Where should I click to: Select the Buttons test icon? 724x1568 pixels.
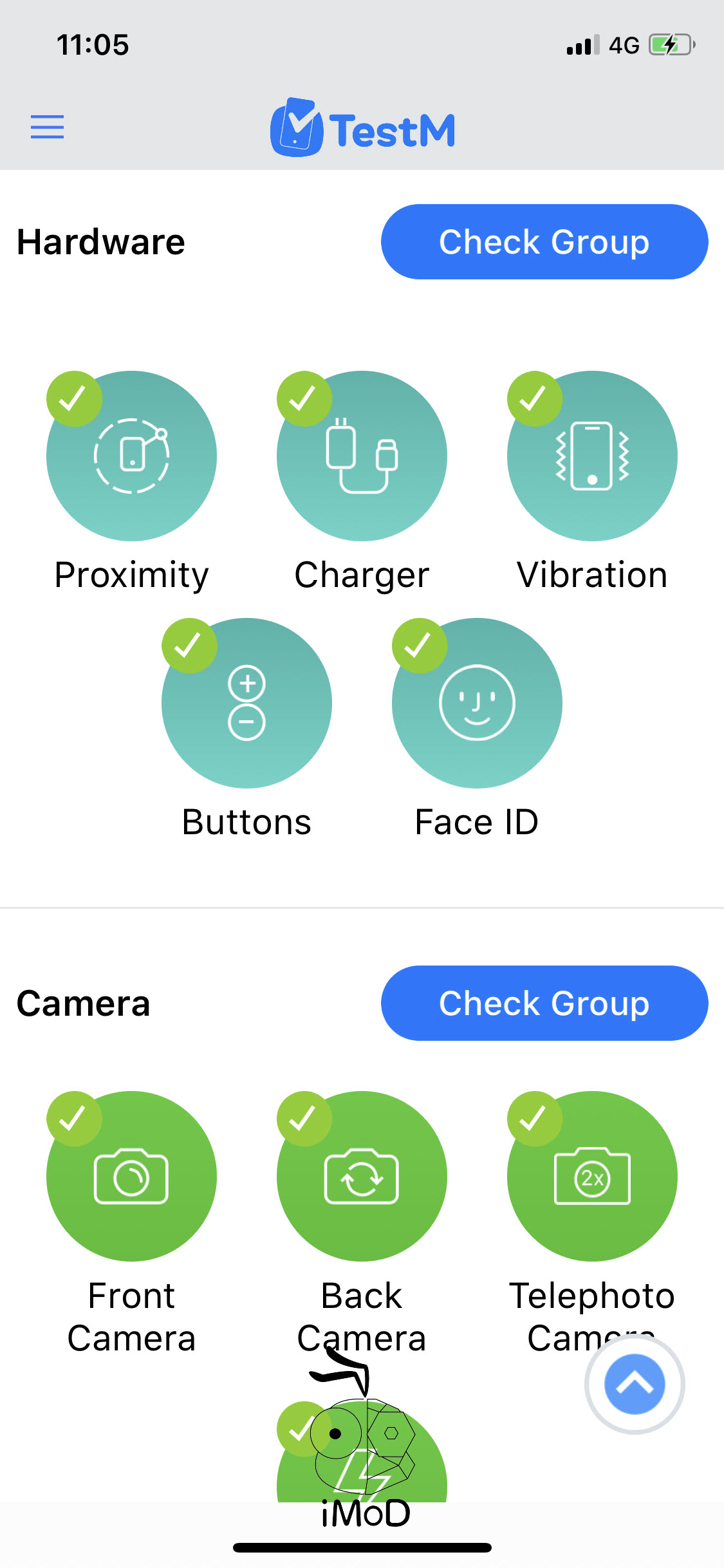246,703
